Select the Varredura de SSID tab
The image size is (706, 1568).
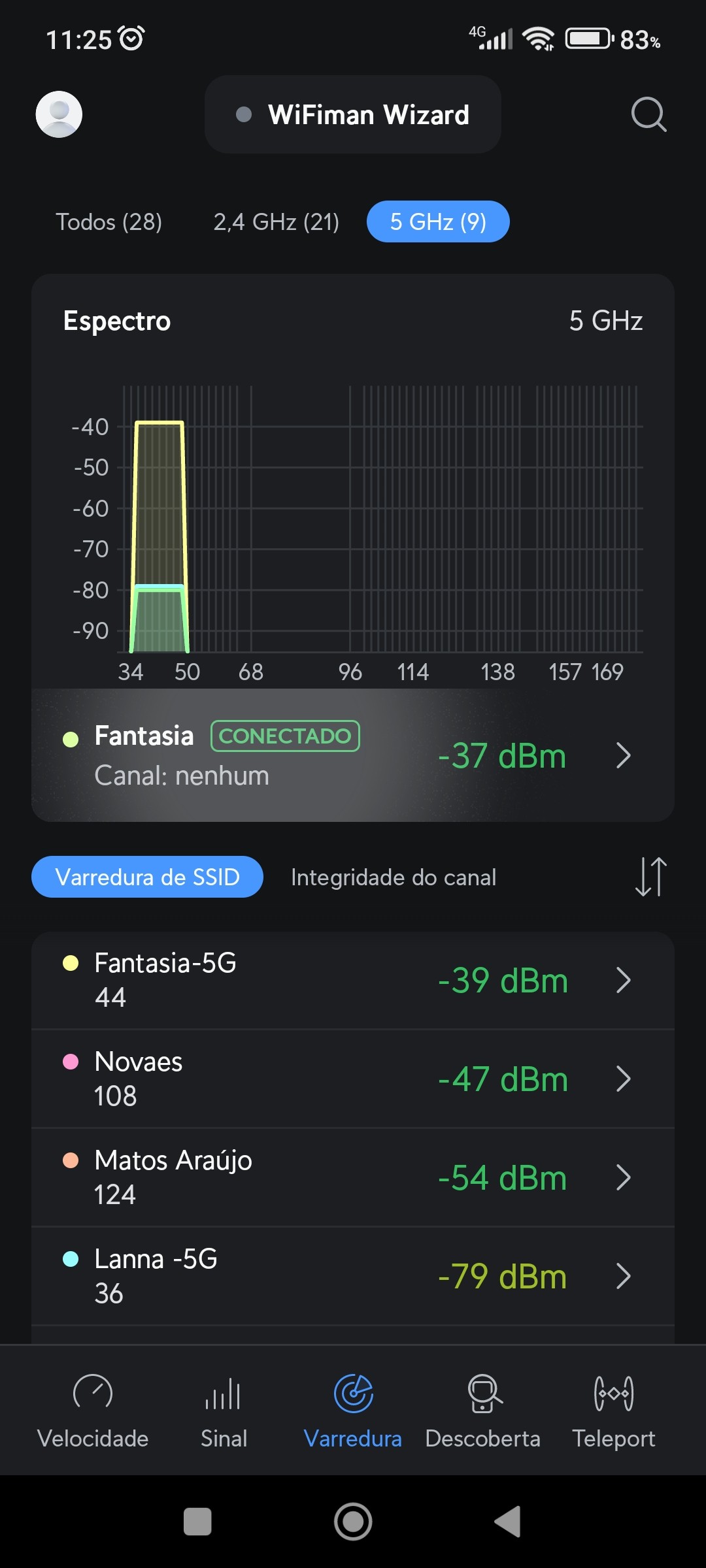tap(147, 877)
